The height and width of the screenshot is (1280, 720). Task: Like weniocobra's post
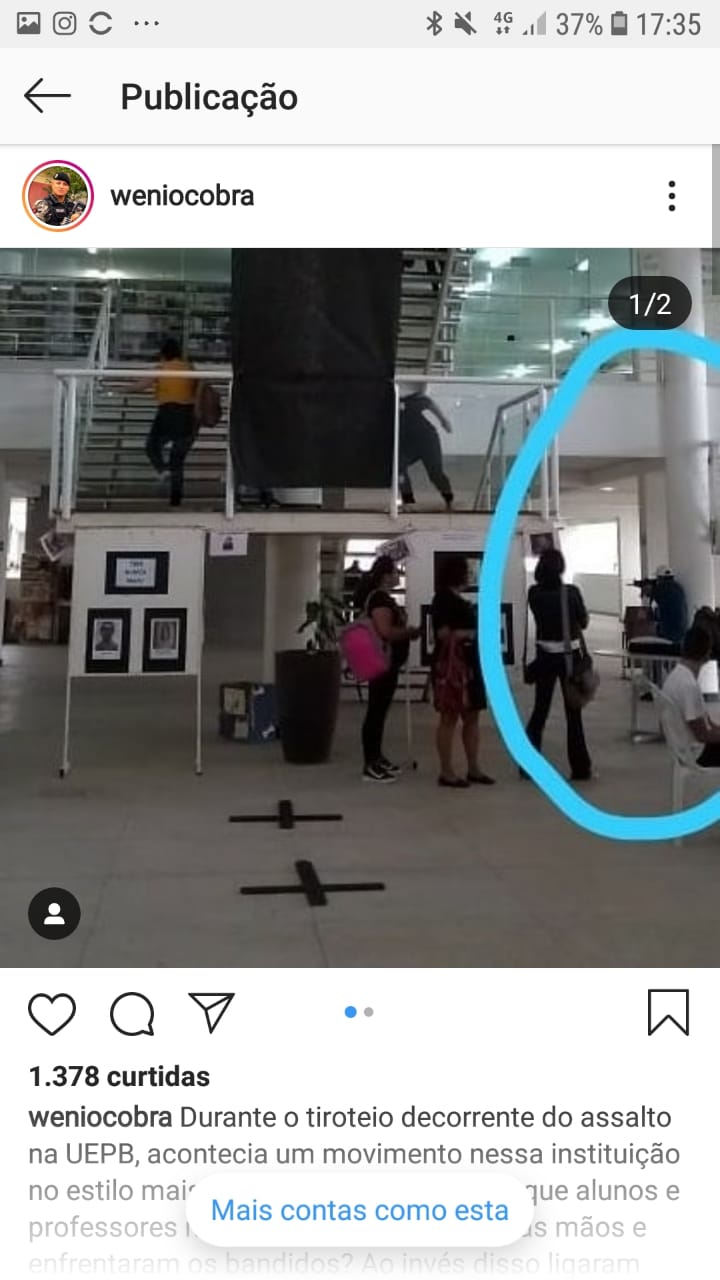click(52, 1014)
